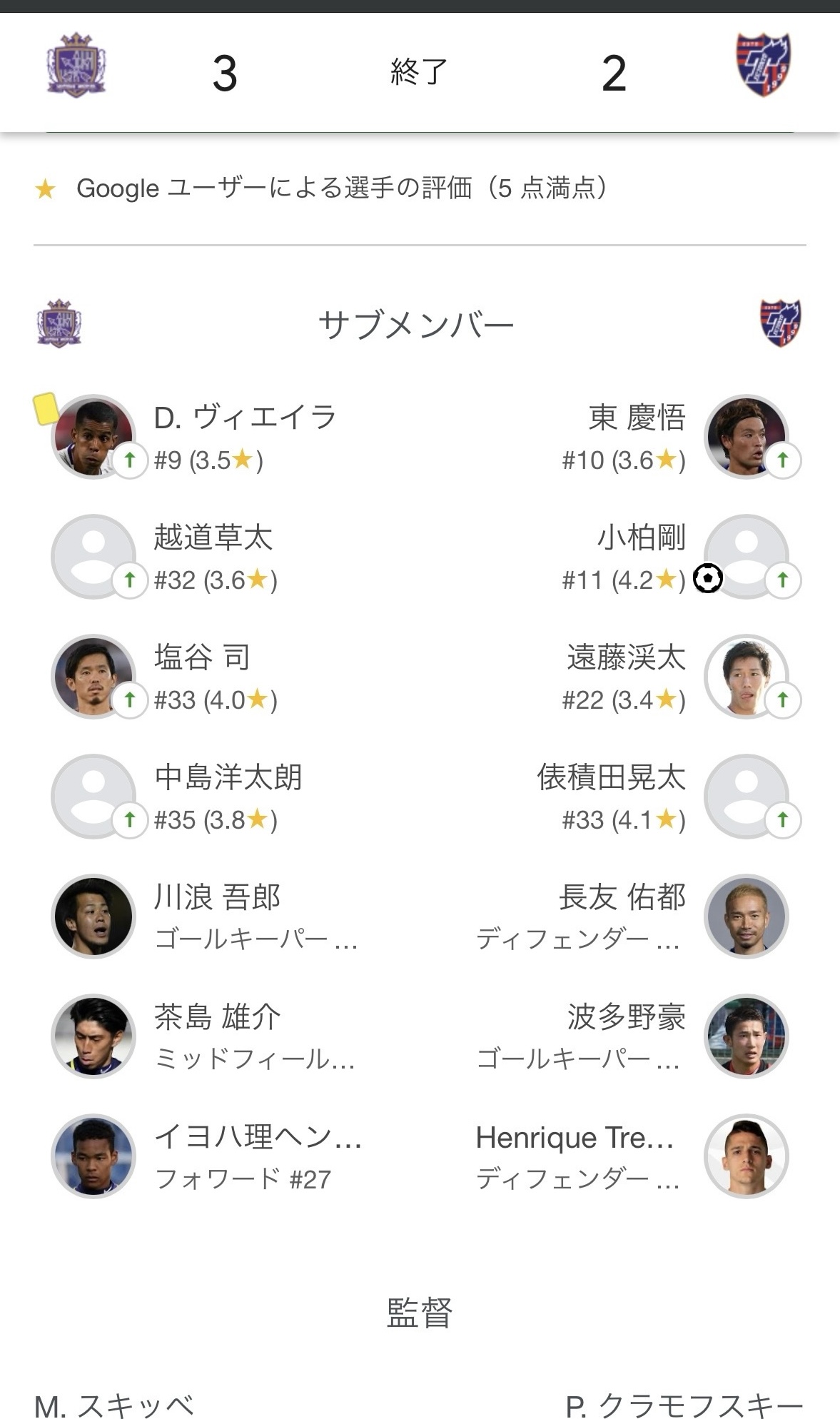Screen dimensions: 840x1419
Task: Open manager P. クラモフスキー
Action: click(x=685, y=1405)
